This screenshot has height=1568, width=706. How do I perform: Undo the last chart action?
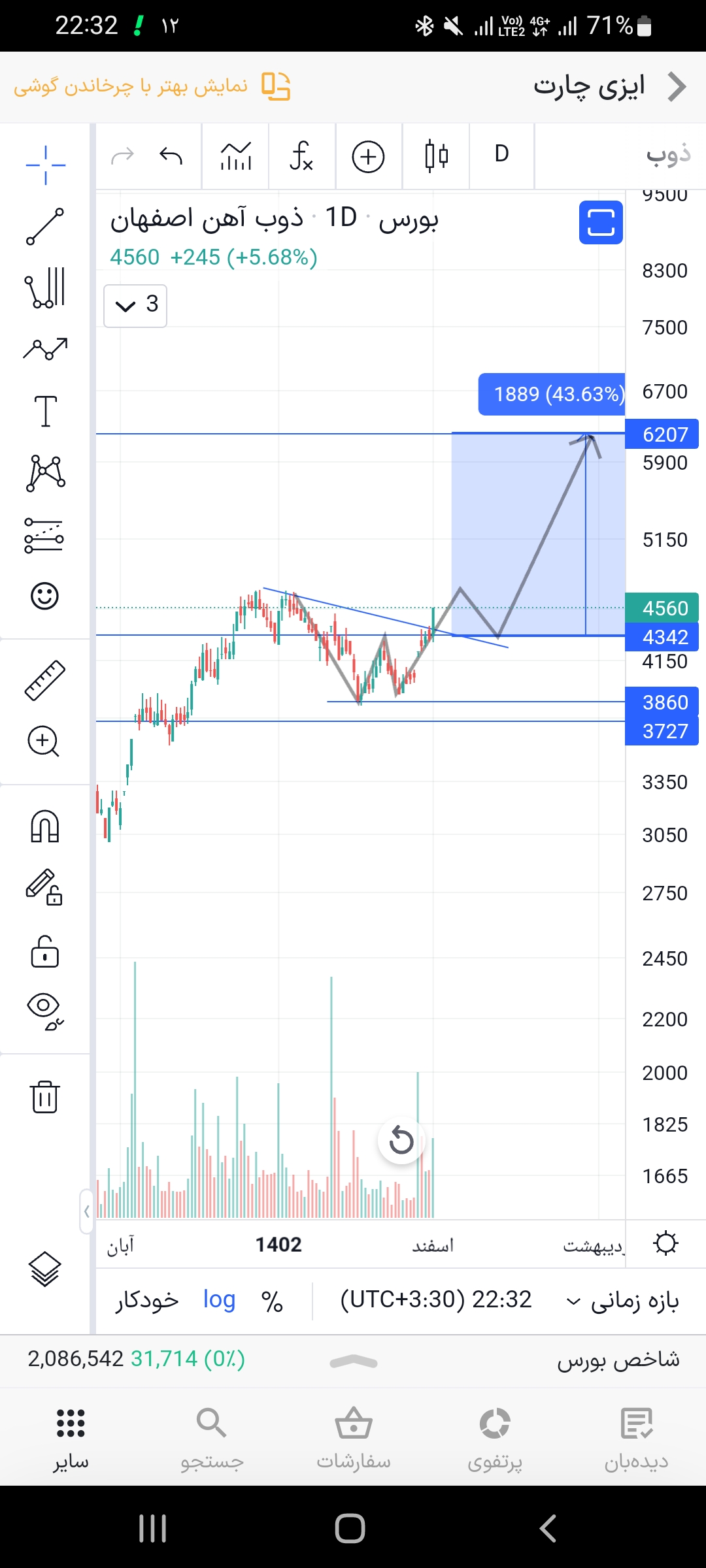coord(171,156)
